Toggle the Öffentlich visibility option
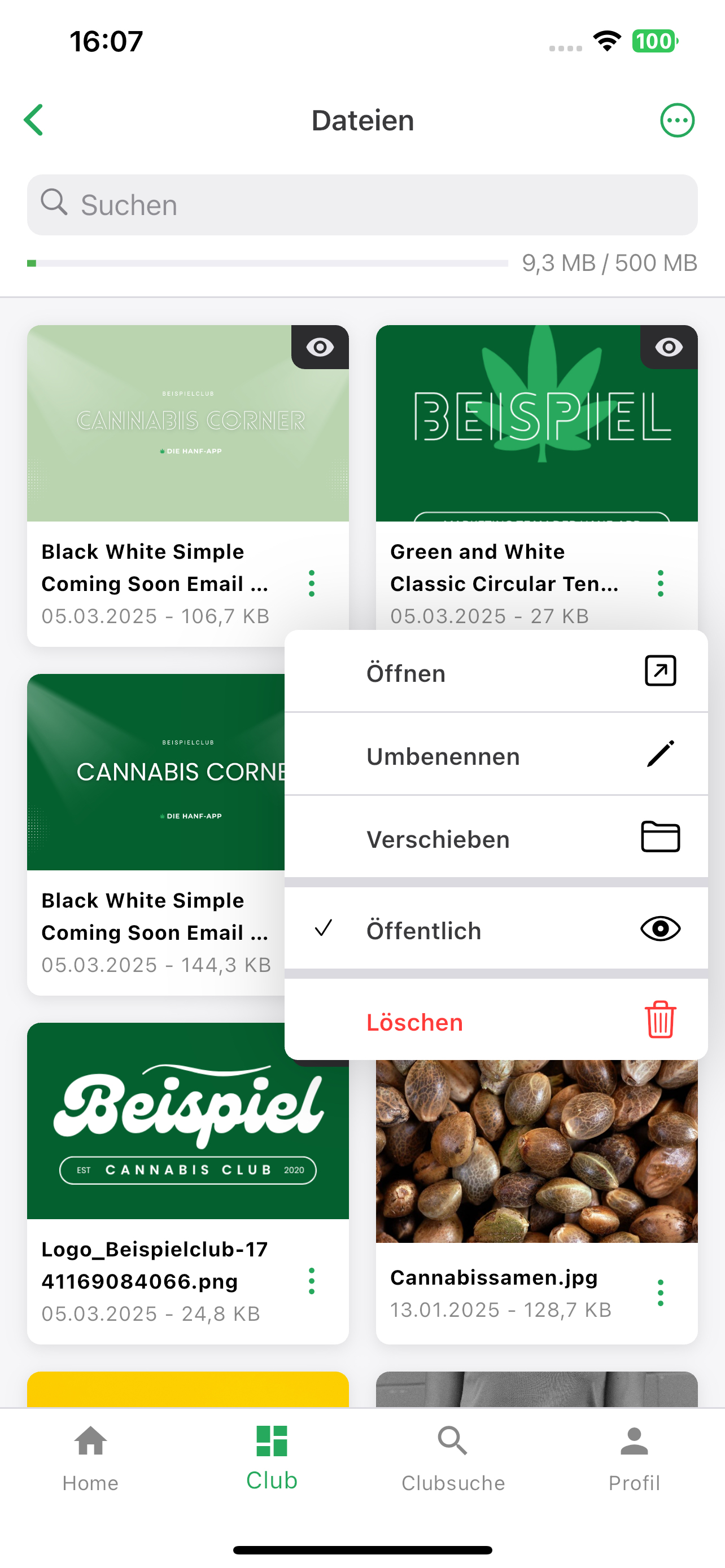 coord(496,930)
